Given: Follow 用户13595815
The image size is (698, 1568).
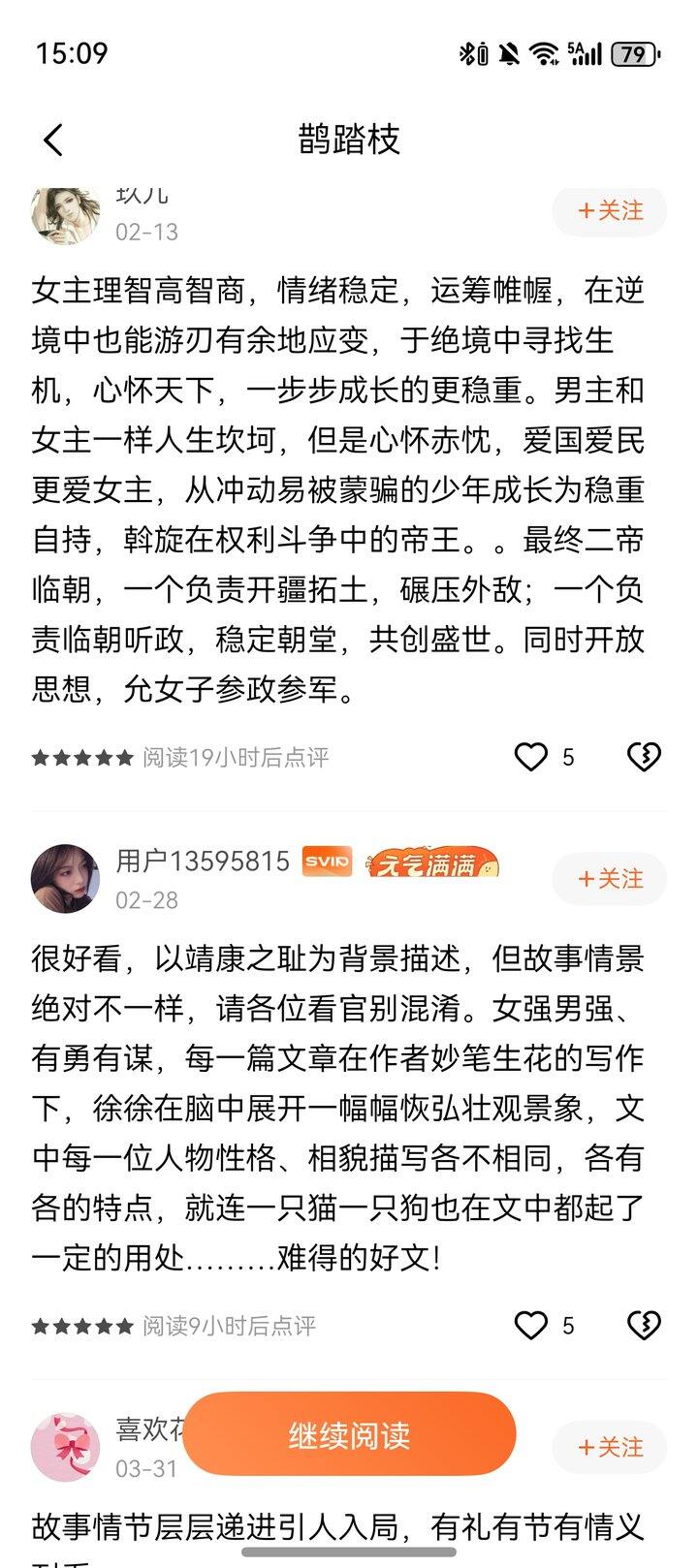Looking at the screenshot, I should click(x=610, y=879).
